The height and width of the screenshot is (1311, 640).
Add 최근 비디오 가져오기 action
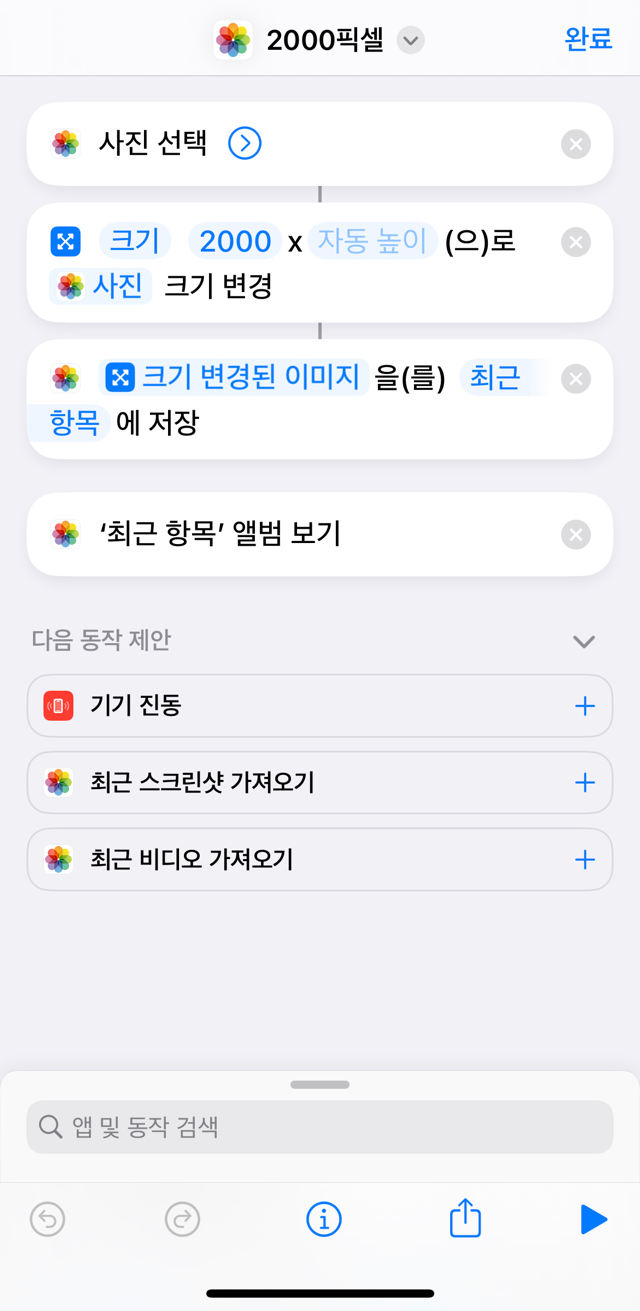(x=585, y=859)
